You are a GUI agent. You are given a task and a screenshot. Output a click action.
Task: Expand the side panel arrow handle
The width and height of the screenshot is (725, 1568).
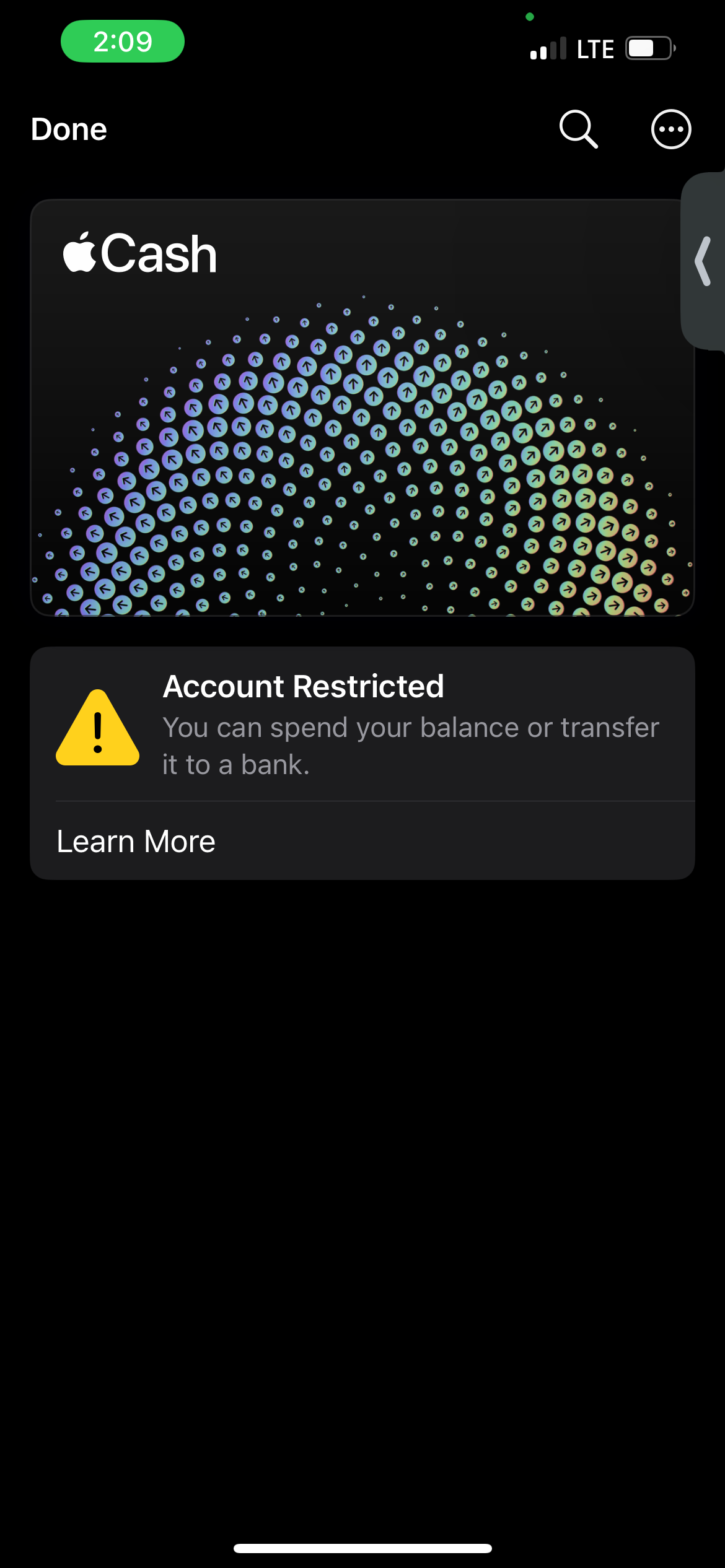[x=703, y=261]
